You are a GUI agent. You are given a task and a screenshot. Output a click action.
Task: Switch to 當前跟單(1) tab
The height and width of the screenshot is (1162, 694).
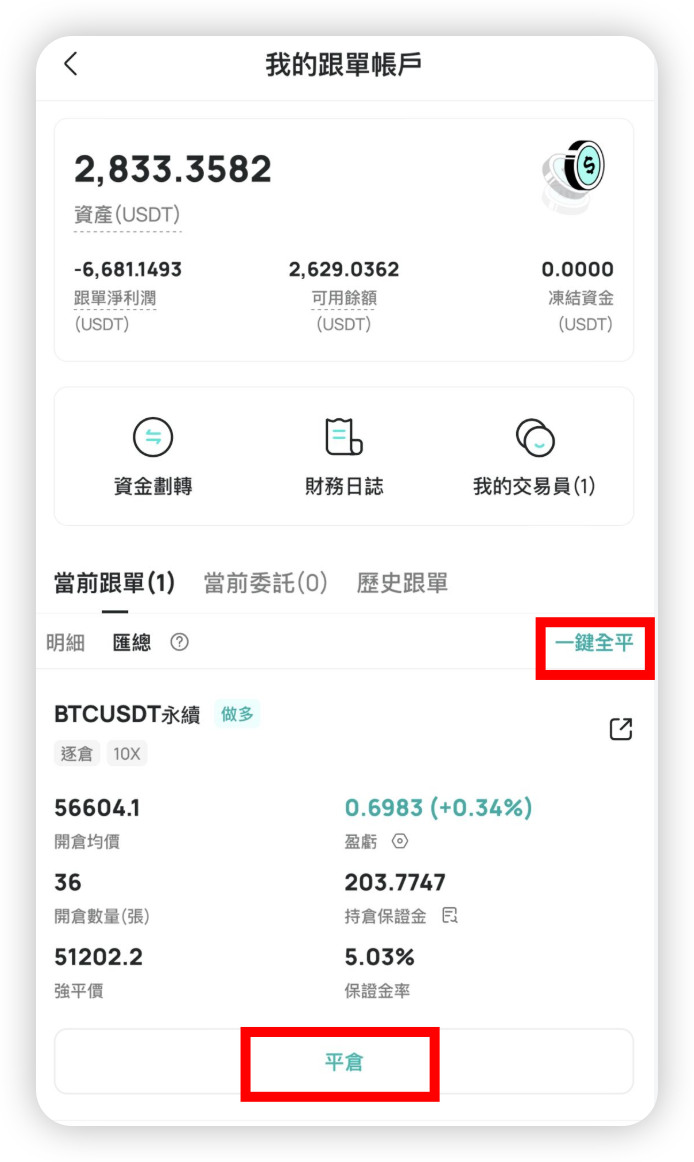point(114,583)
